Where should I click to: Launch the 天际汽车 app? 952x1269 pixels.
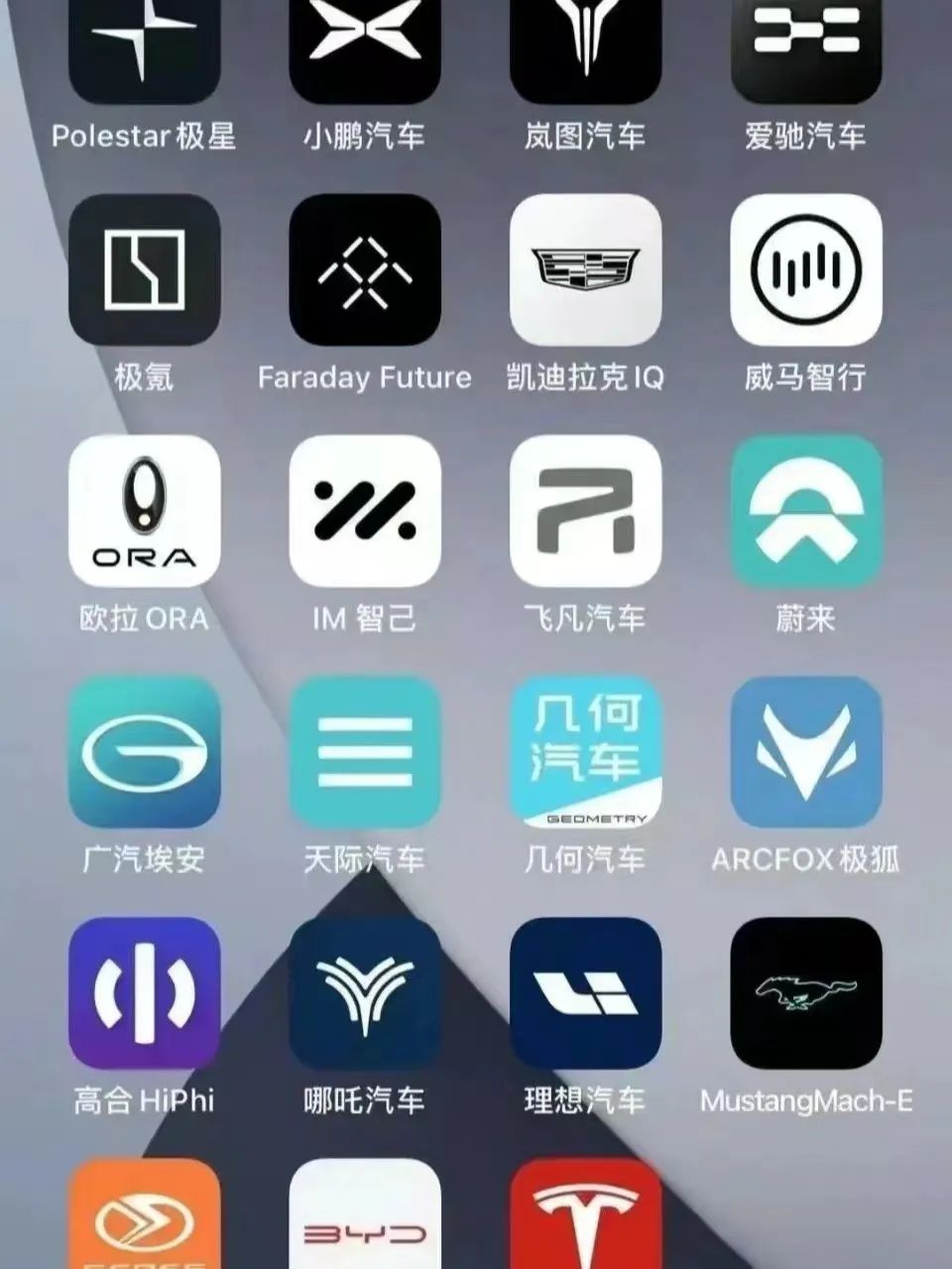[365, 752]
